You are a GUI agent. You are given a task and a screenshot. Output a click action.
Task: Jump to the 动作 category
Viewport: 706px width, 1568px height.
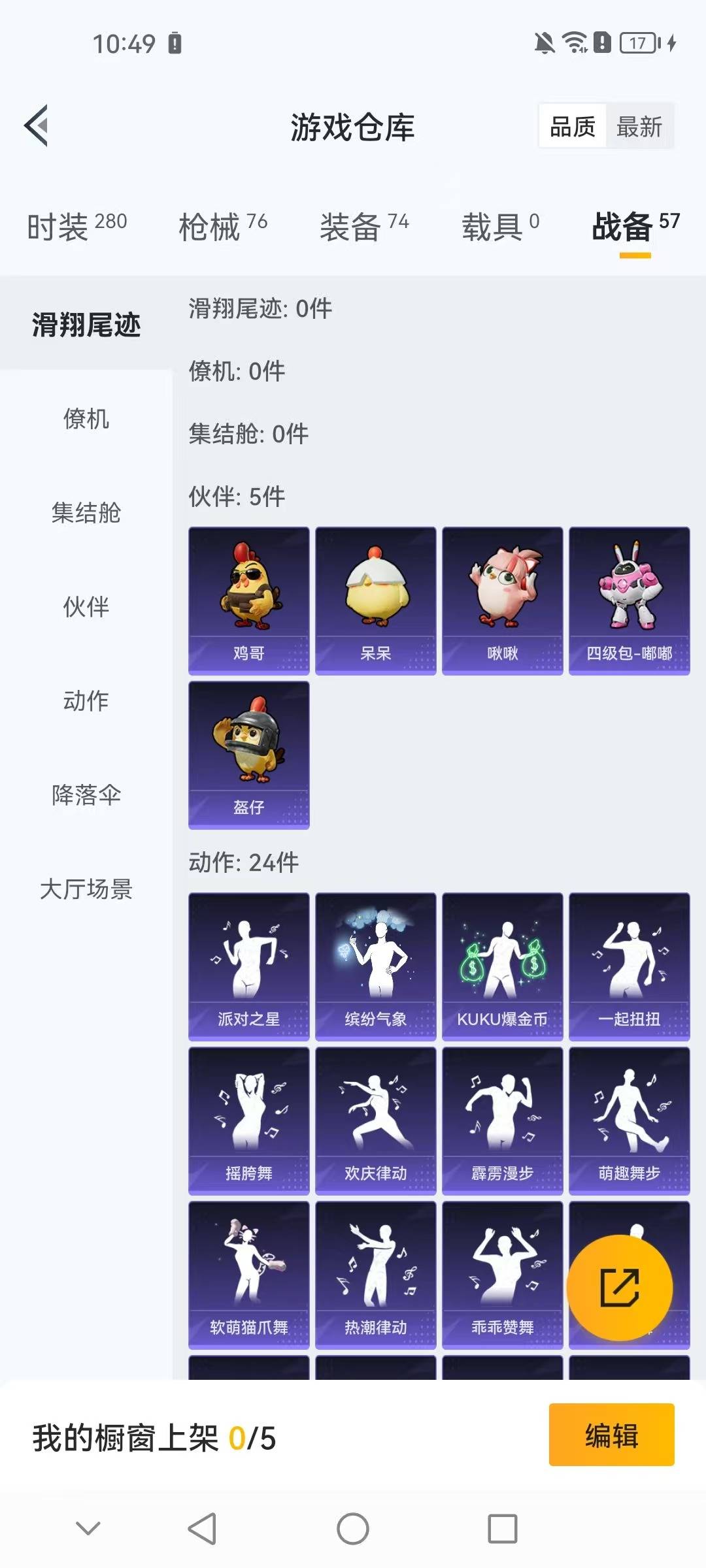[86, 701]
